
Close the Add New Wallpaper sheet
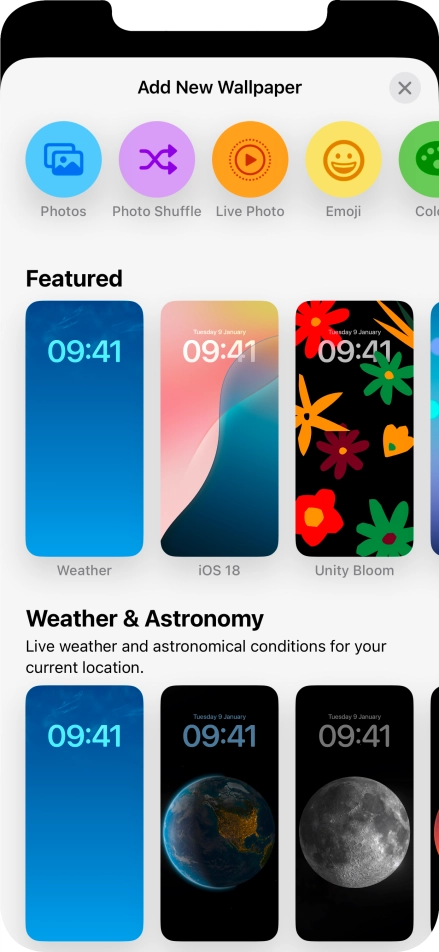(x=404, y=89)
